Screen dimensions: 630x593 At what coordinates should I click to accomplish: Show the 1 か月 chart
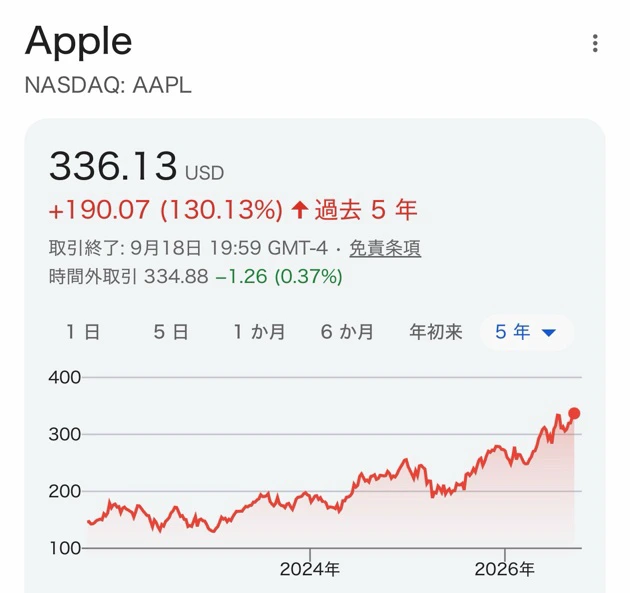(x=259, y=332)
